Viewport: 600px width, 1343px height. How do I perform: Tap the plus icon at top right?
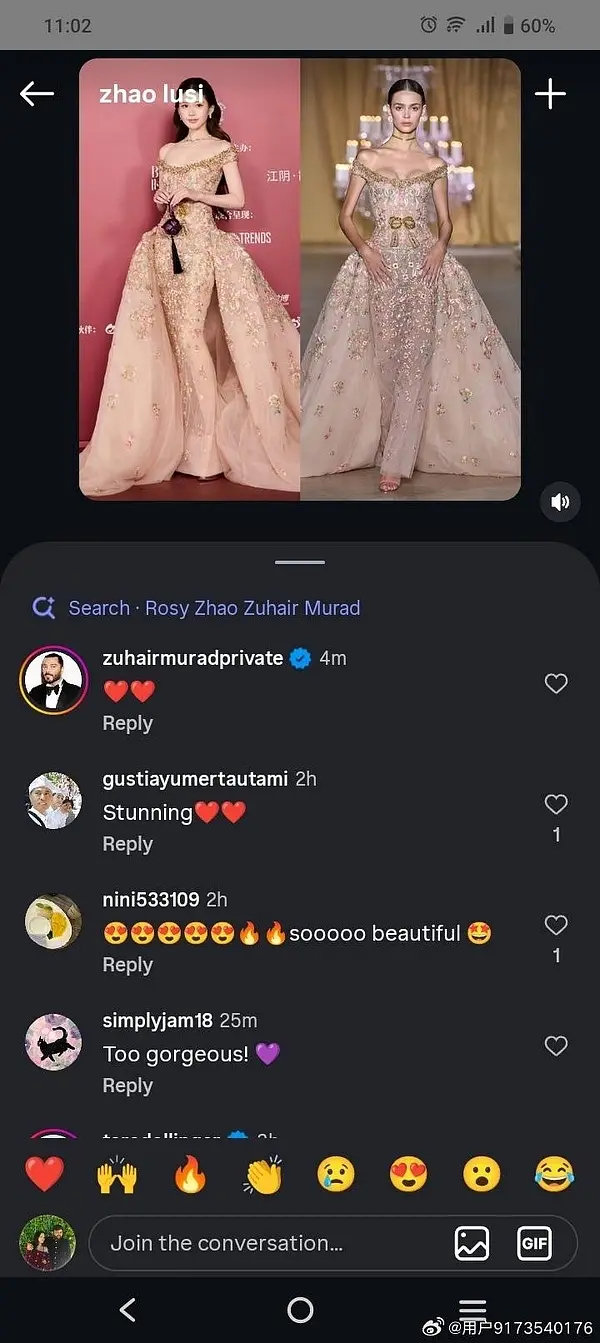click(x=550, y=94)
